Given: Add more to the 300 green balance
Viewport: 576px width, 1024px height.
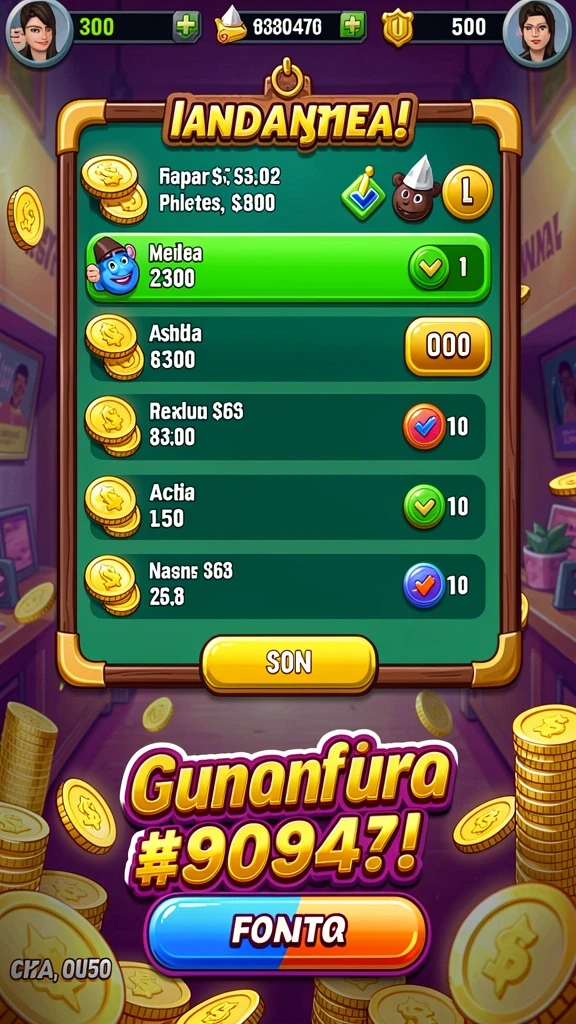Looking at the screenshot, I should click(187, 27).
